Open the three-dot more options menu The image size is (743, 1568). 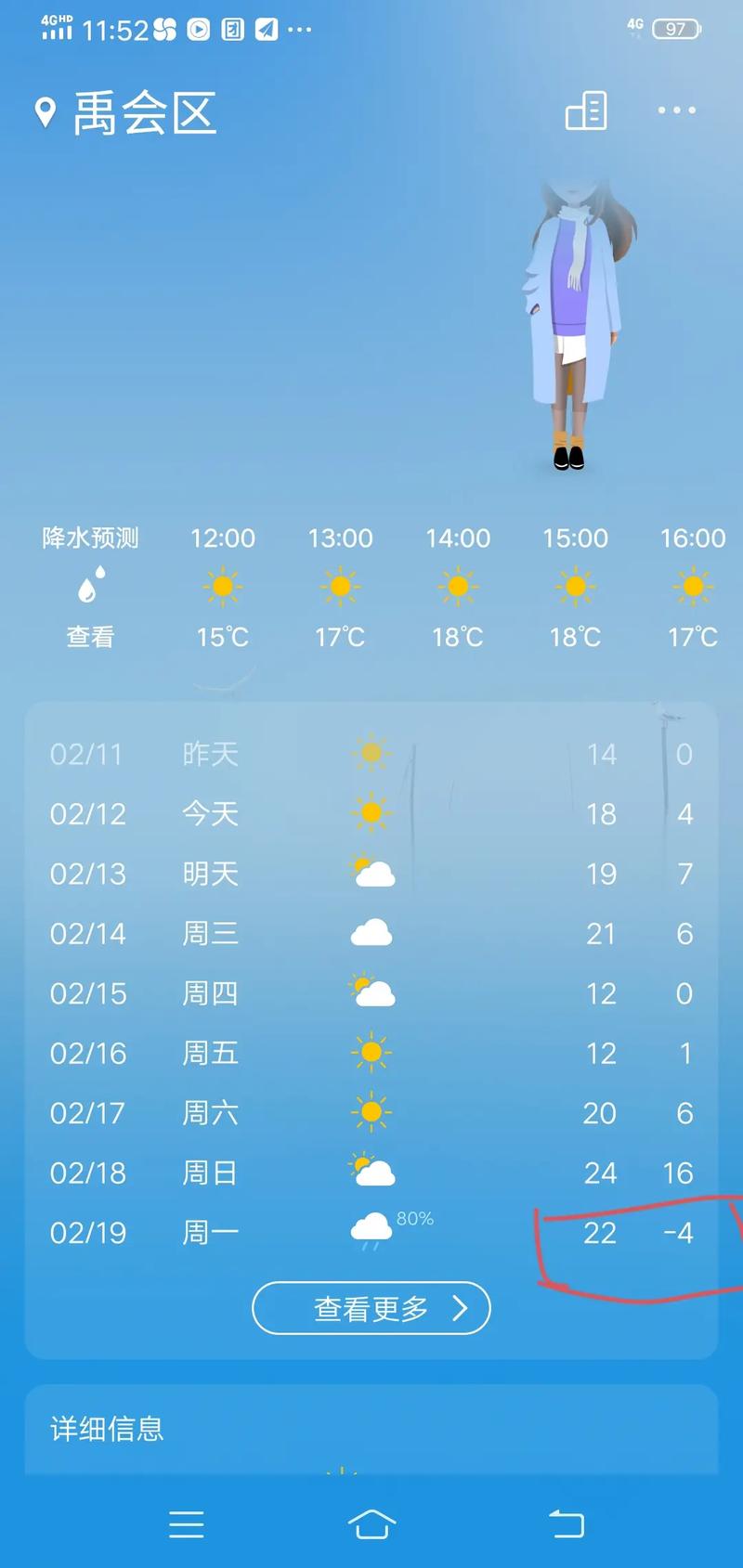[x=675, y=110]
